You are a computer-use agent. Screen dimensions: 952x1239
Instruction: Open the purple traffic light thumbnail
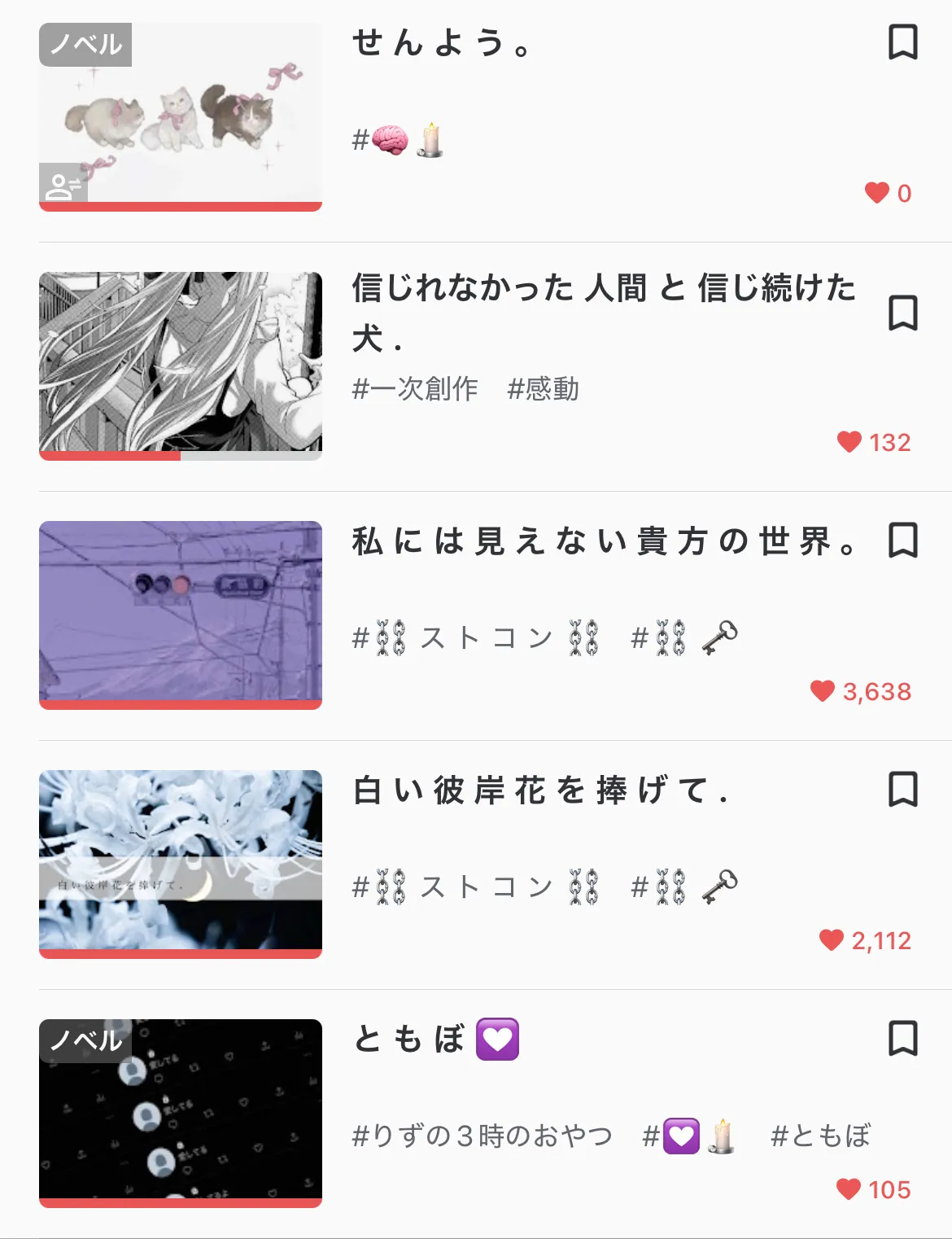point(181,613)
